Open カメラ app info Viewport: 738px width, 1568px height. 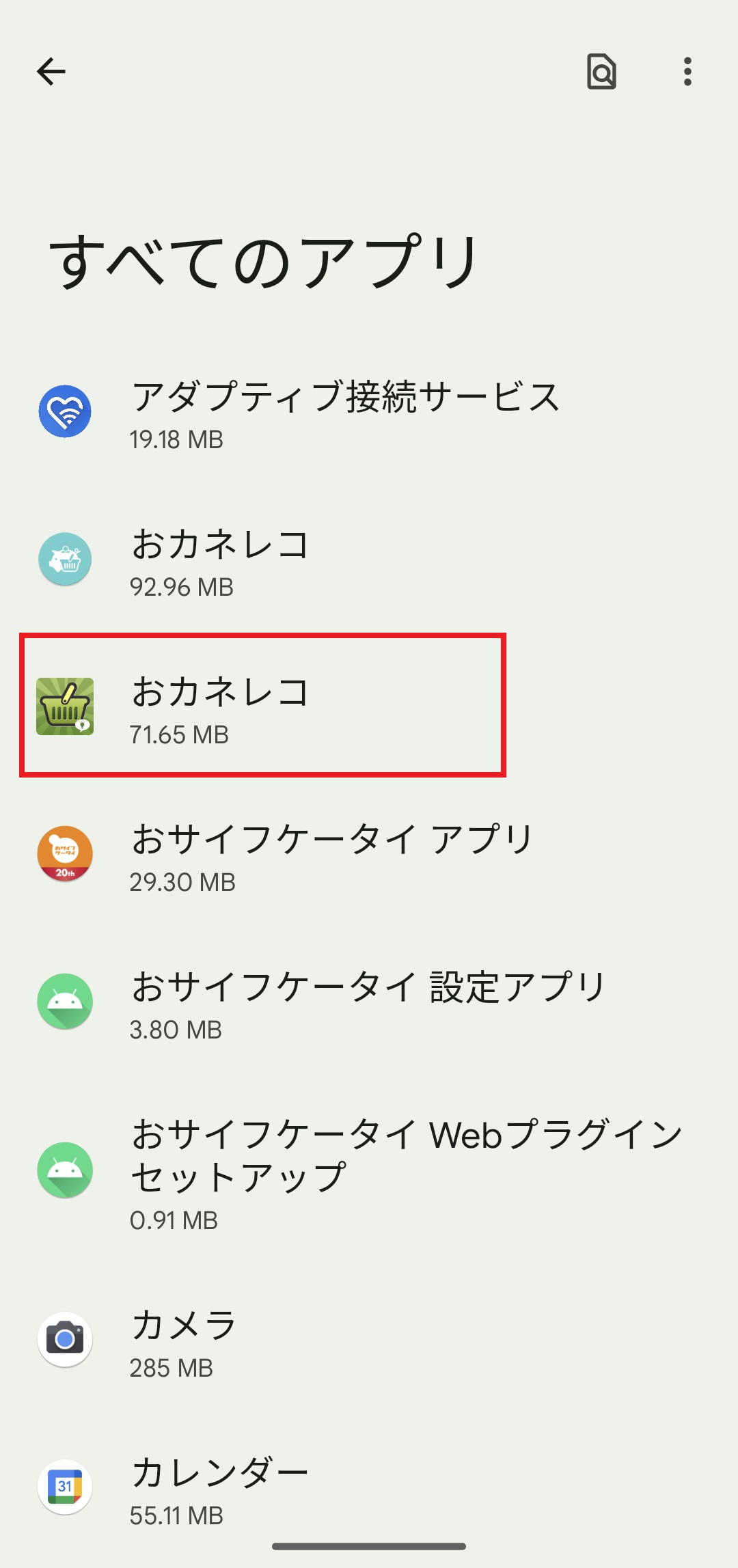pyautogui.click(x=183, y=1339)
